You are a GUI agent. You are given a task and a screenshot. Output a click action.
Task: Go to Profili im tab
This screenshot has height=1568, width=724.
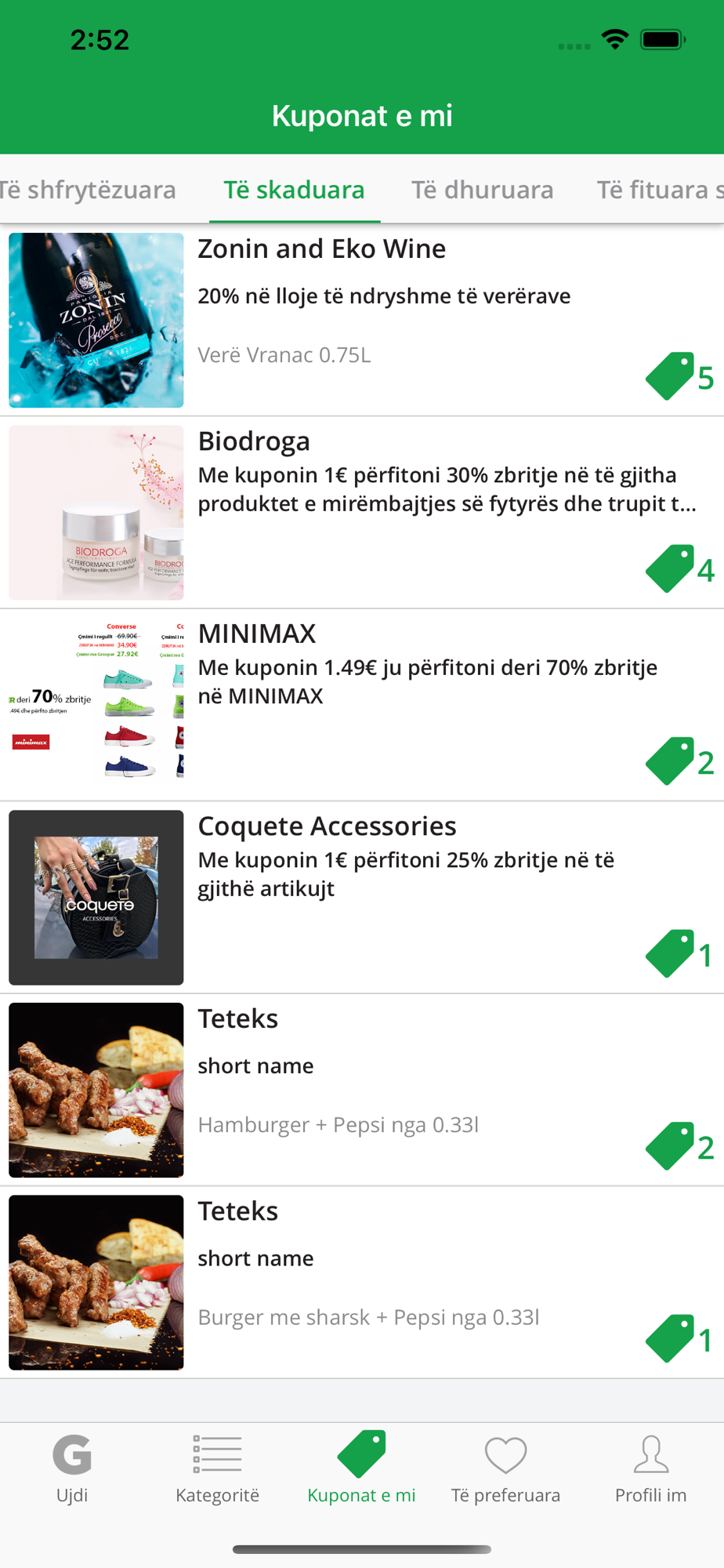point(651,1468)
